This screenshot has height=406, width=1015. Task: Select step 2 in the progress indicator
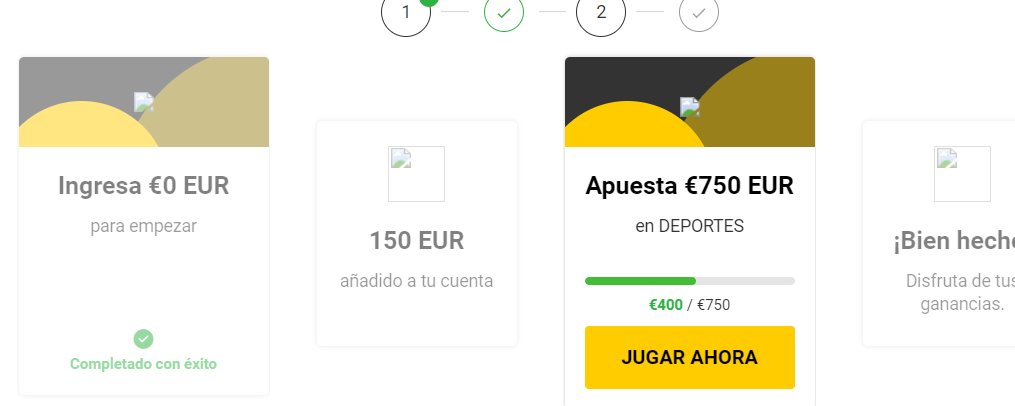(601, 13)
